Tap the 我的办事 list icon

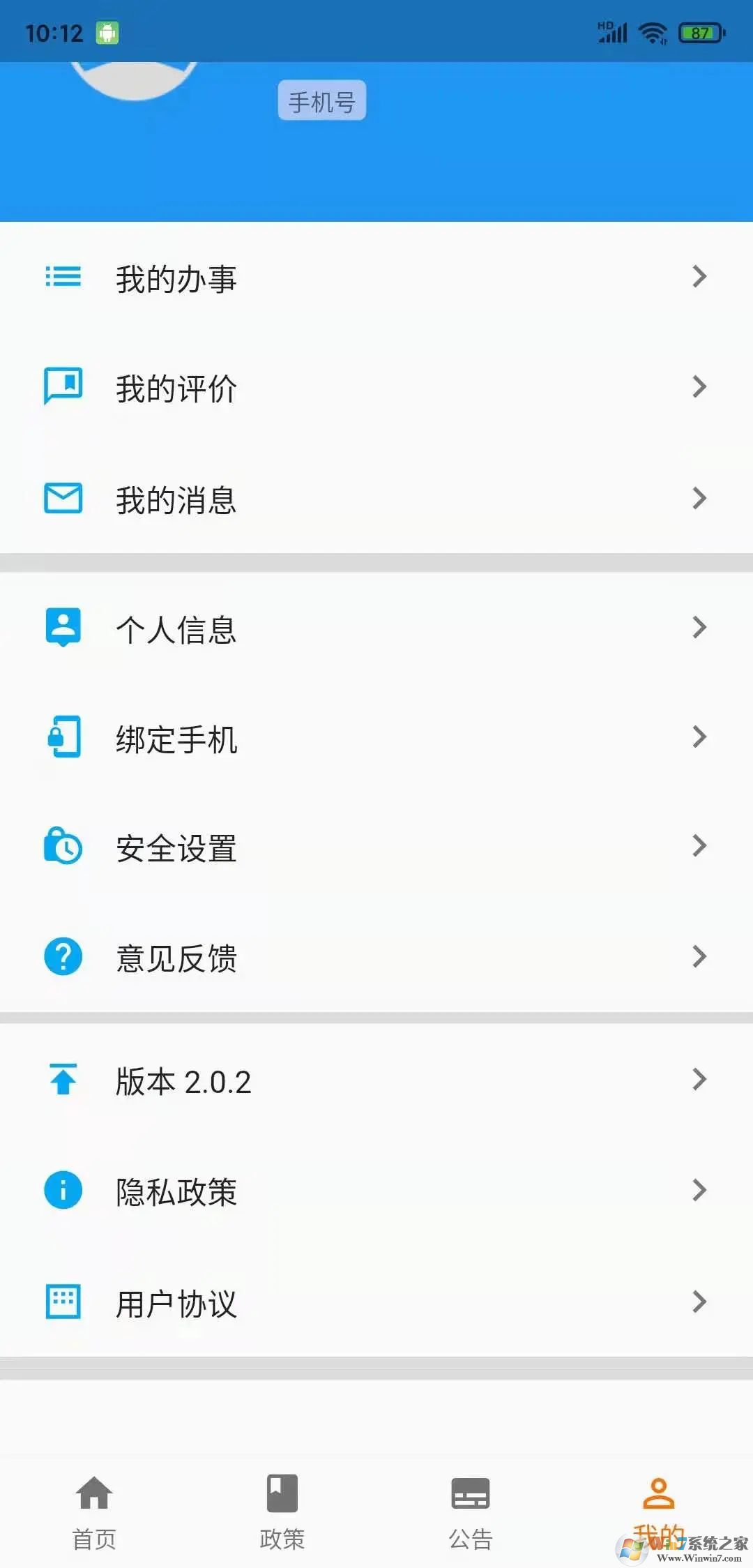point(63,277)
